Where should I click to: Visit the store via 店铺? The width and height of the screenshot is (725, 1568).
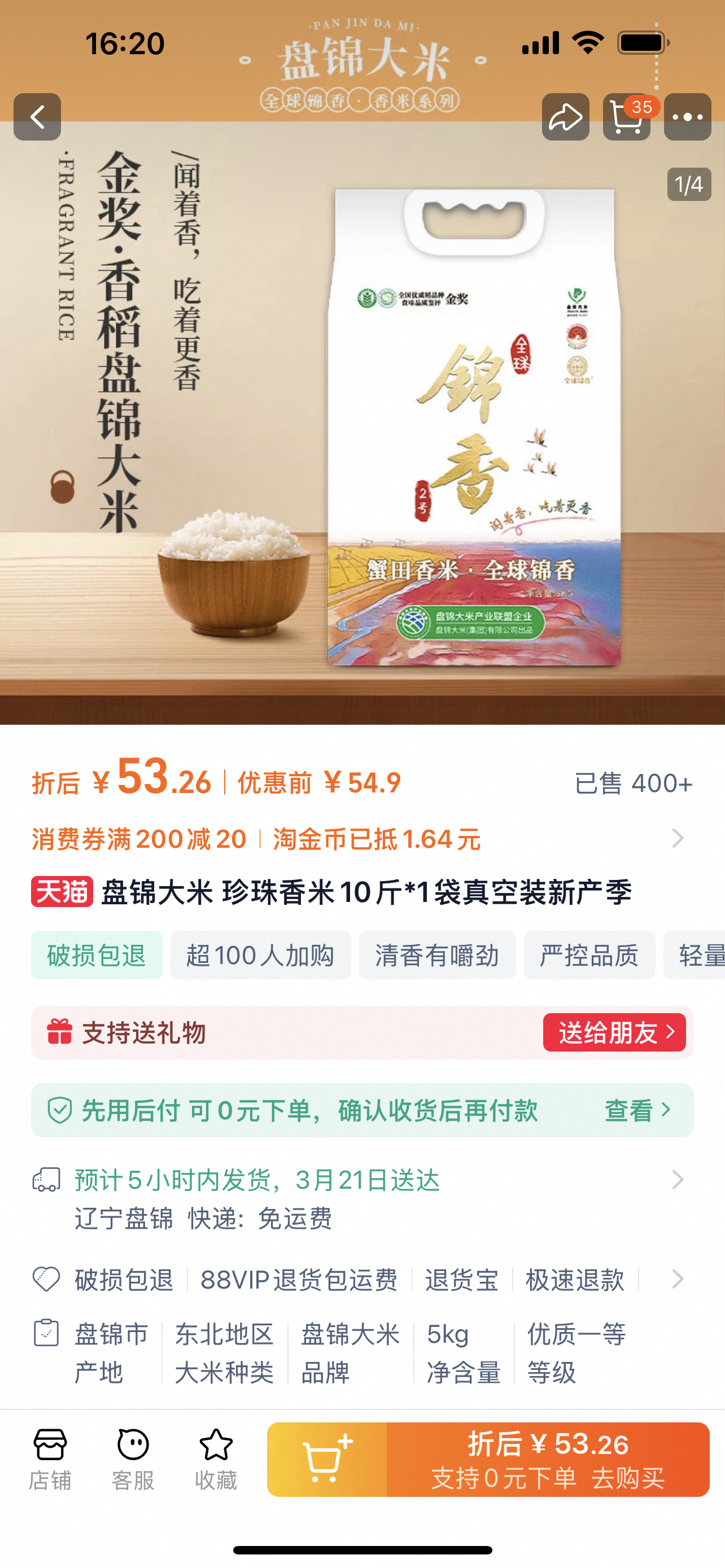pyautogui.click(x=50, y=1460)
